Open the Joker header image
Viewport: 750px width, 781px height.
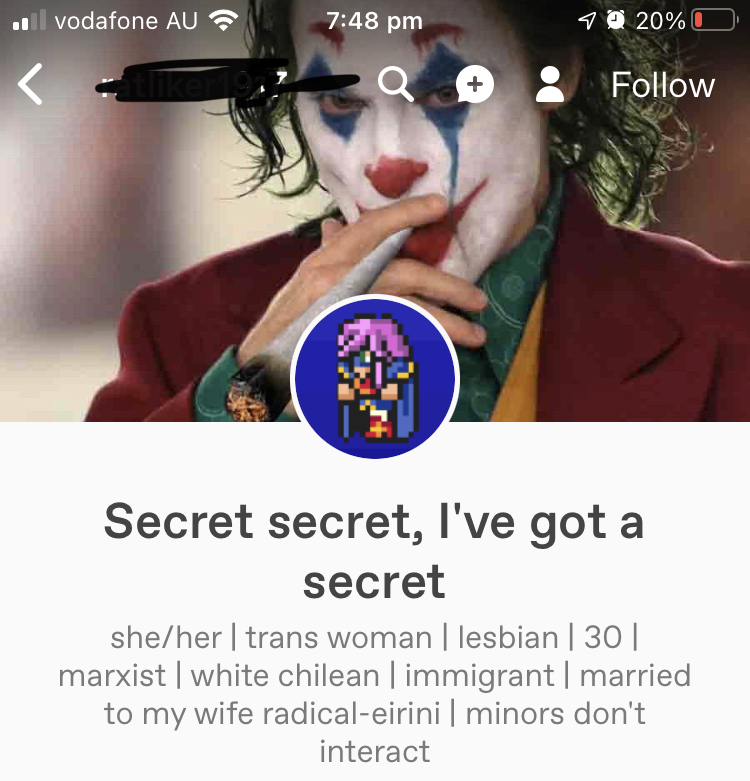pos(600,250)
